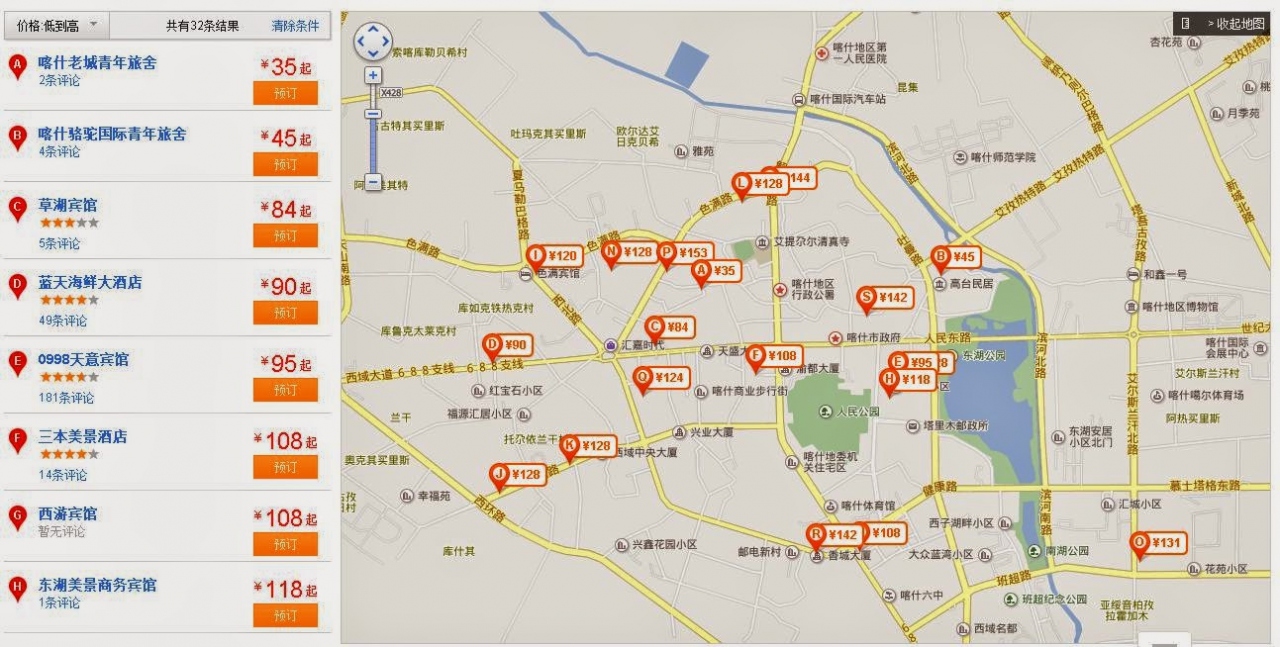Viewport: 1280px width, 647px height.
Task: Zoom out the map with the minus button
Action: pyautogui.click(x=373, y=183)
